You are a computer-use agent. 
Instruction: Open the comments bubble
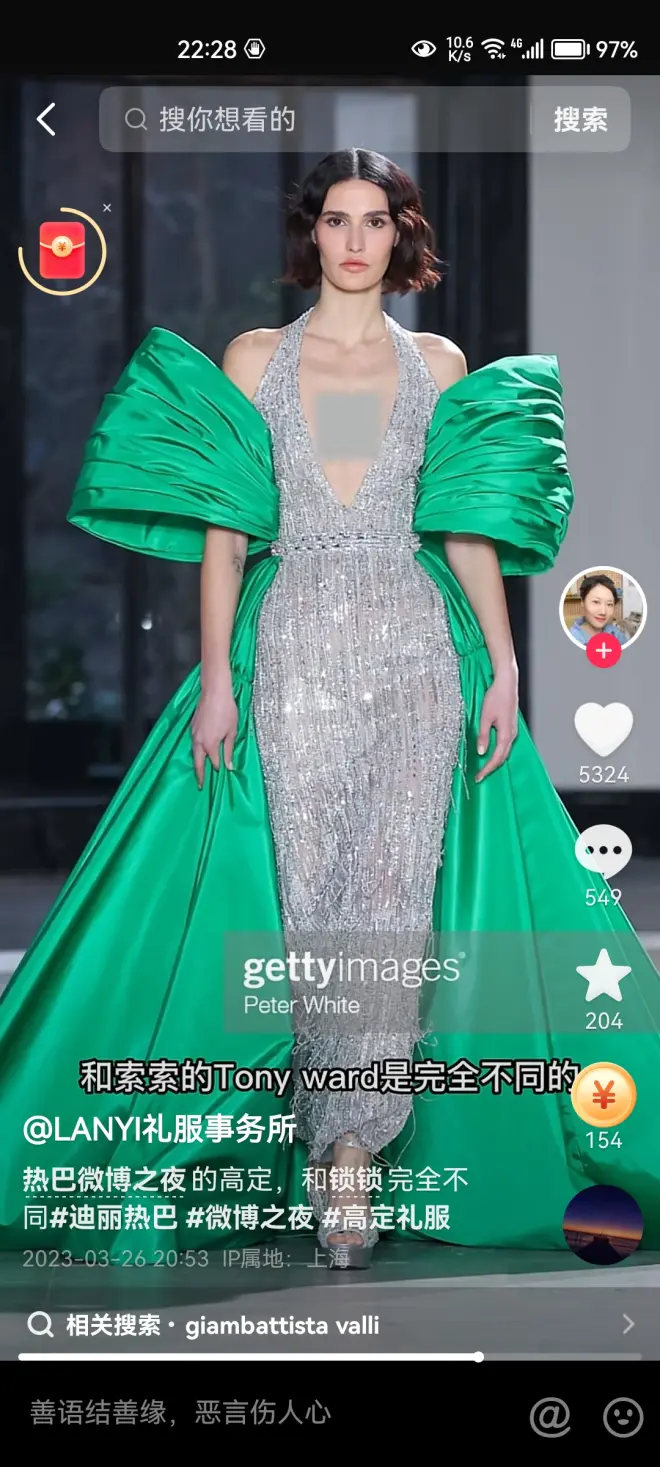coord(603,853)
